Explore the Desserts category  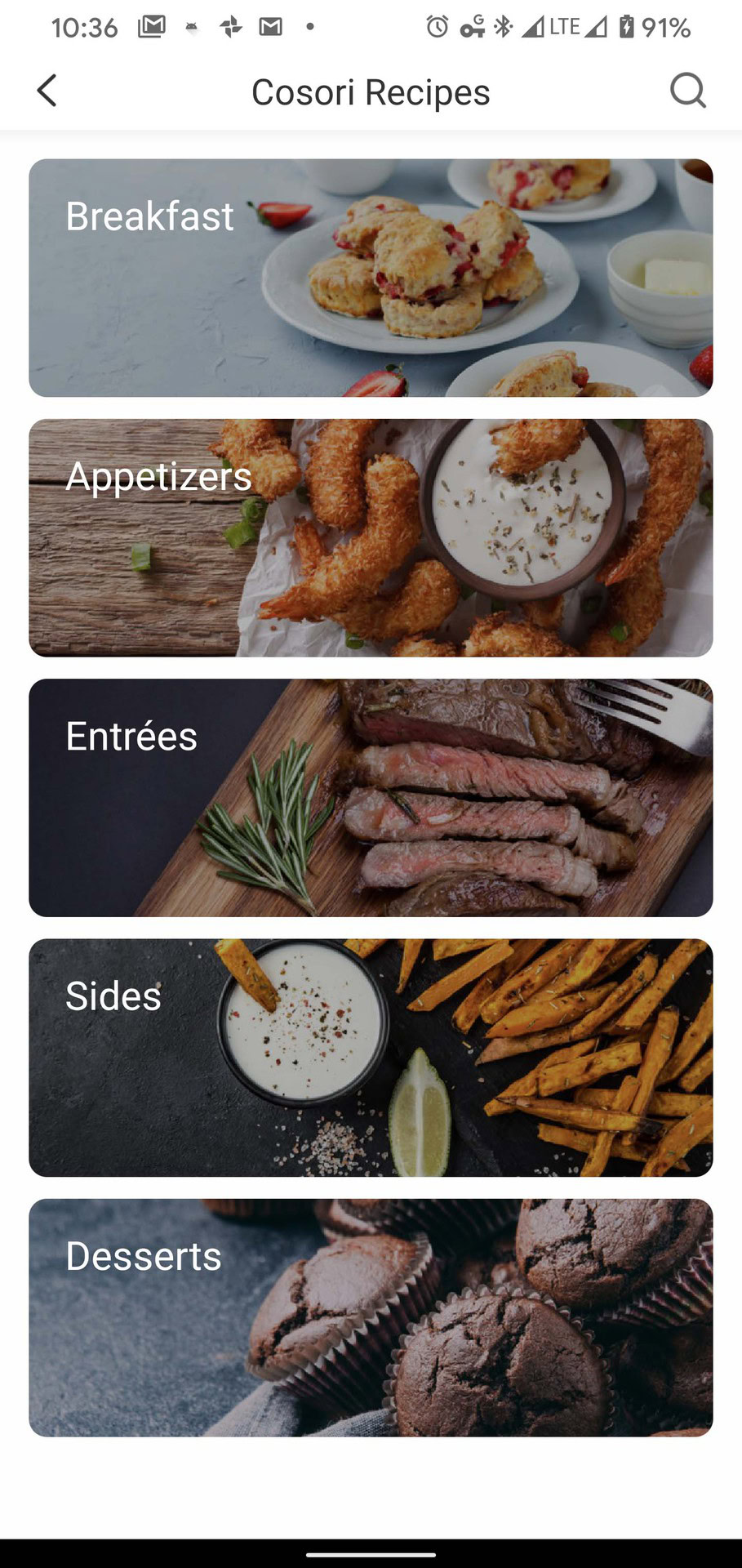pos(371,1316)
